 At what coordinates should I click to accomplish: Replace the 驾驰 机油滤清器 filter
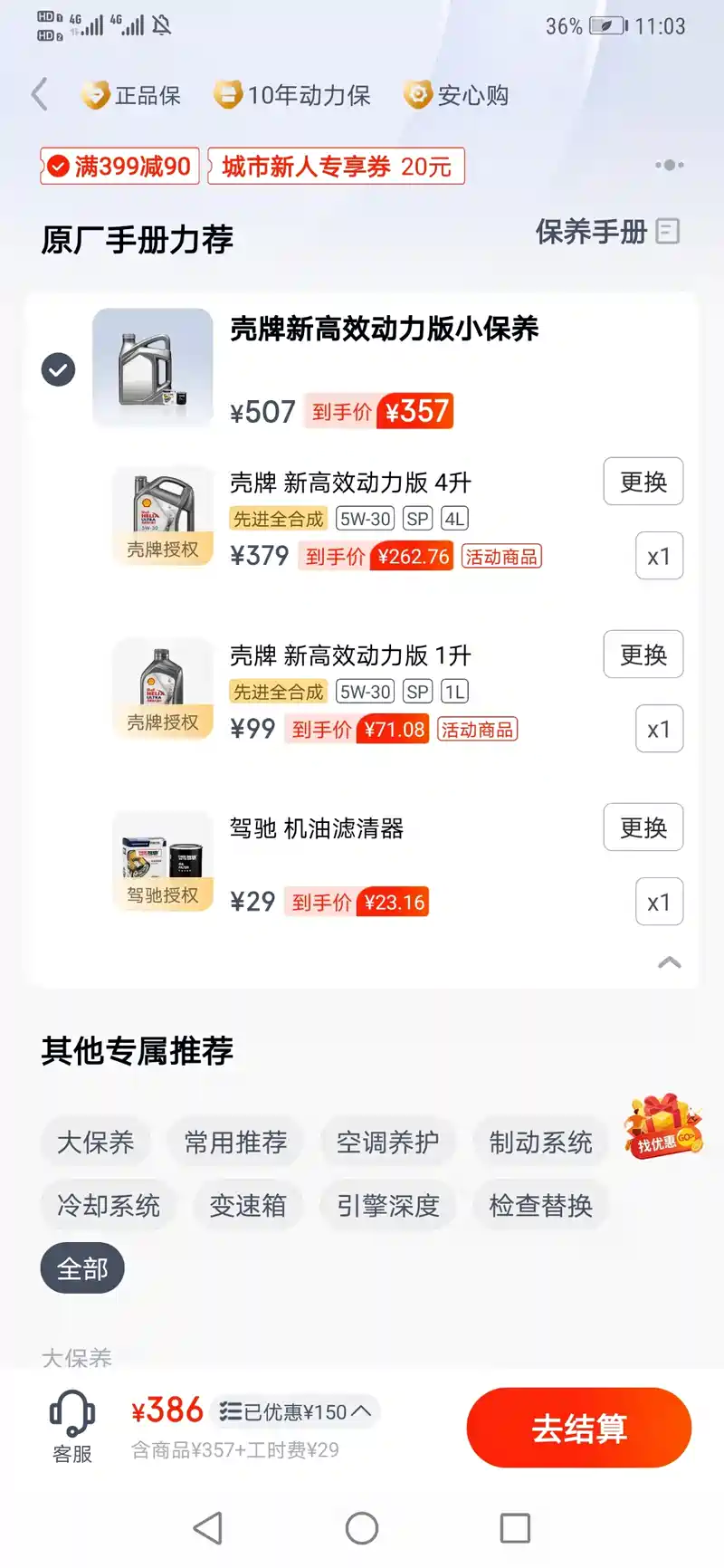(x=643, y=827)
